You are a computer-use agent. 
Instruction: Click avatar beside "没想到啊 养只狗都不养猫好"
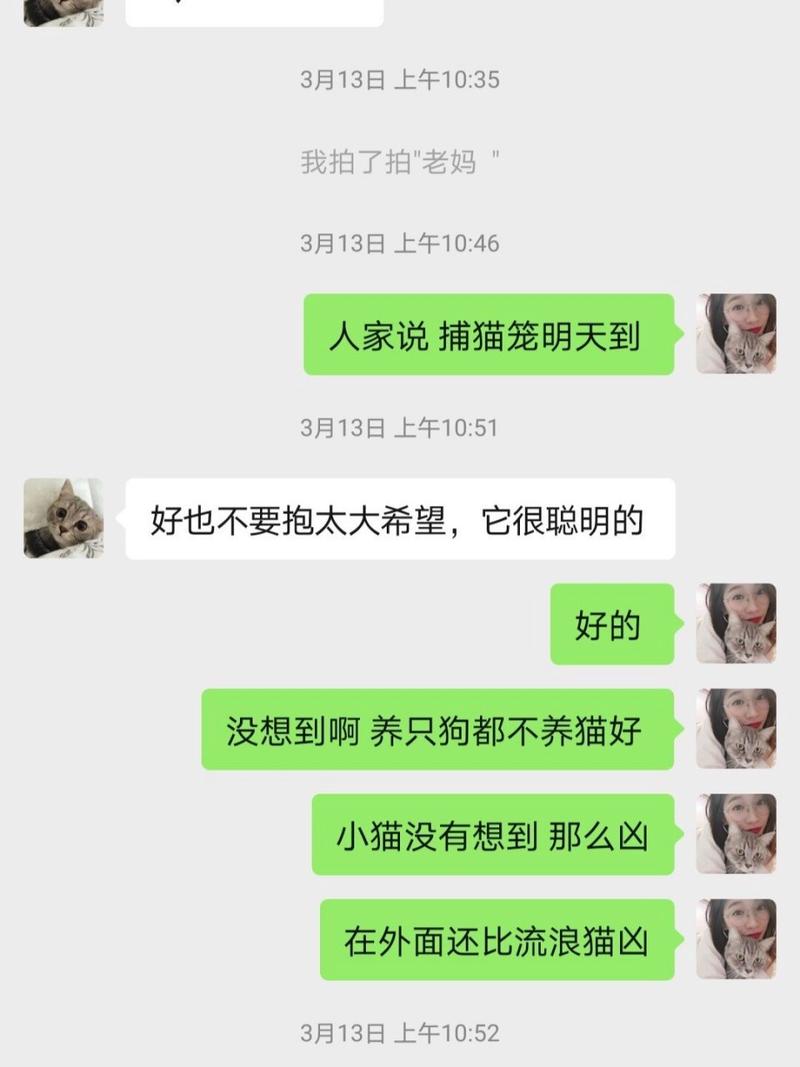pyautogui.click(x=737, y=733)
